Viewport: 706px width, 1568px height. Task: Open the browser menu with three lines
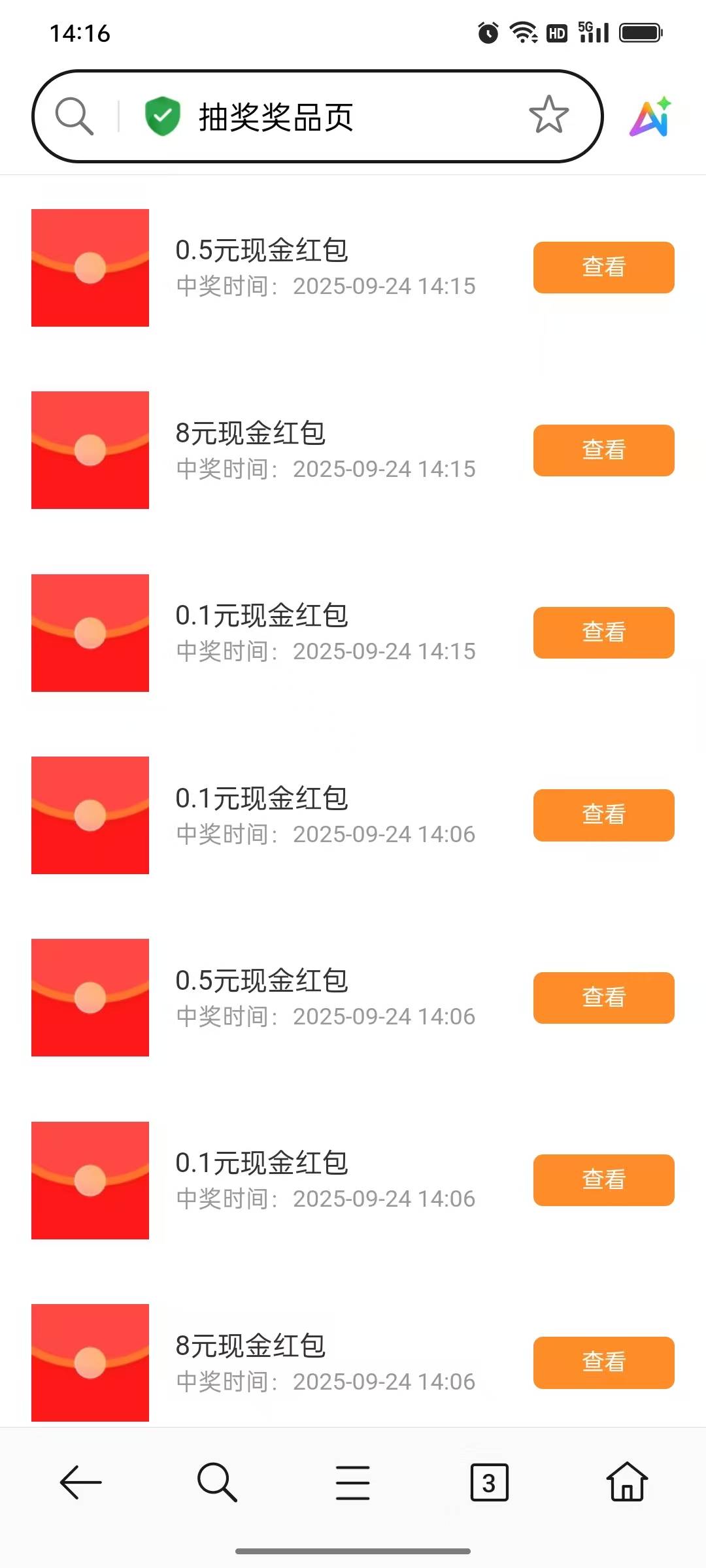click(353, 1482)
